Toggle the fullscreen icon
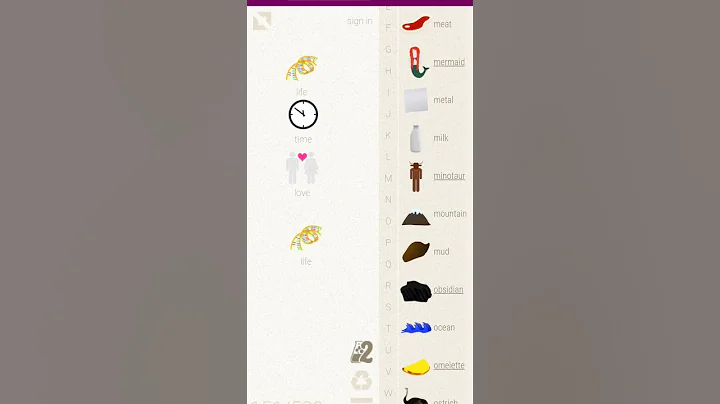Image resolution: width=720 pixels, height=404 pixels. [x=262, y=21]
